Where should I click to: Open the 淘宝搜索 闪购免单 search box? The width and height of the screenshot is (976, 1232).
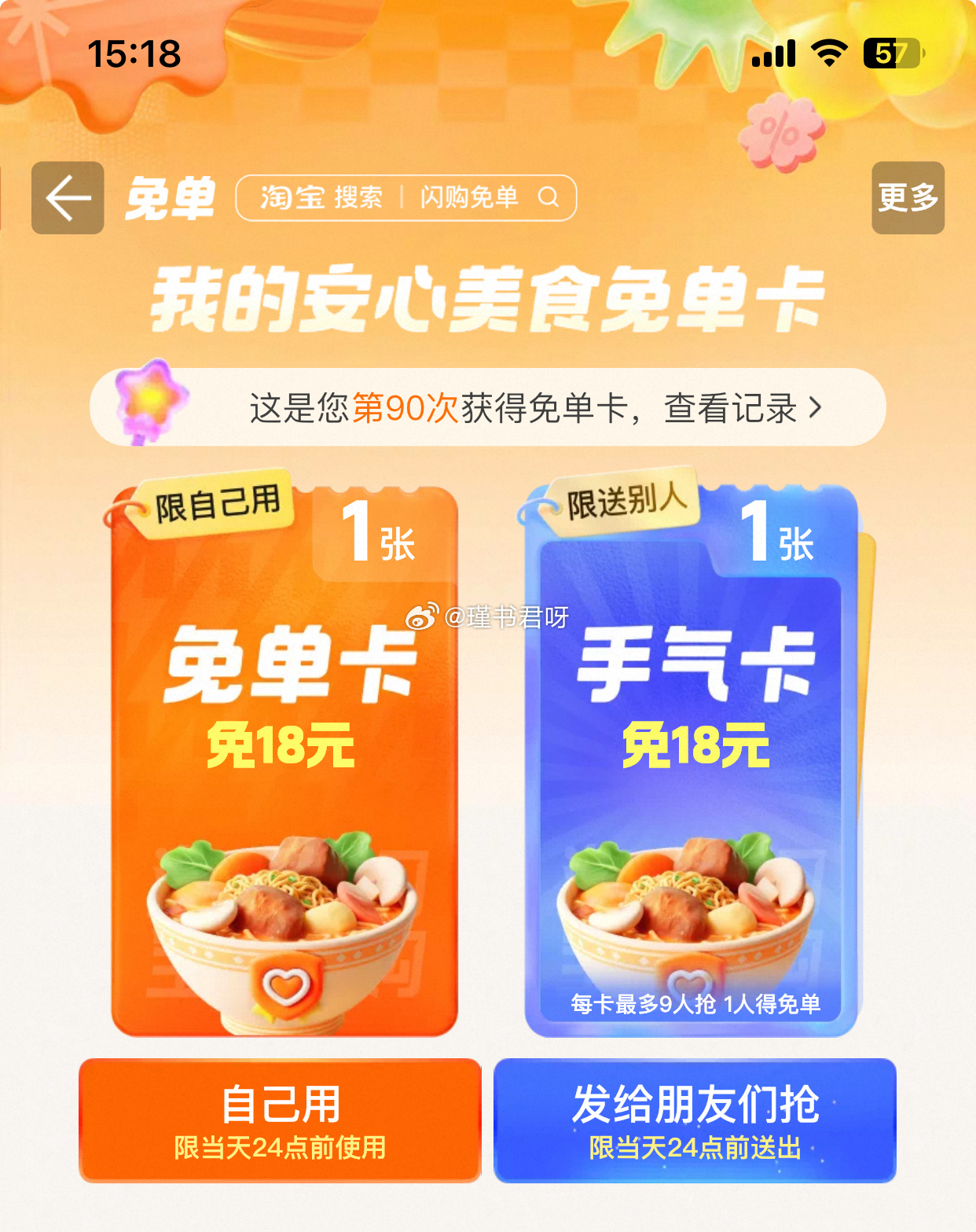[x=405, y=198]
